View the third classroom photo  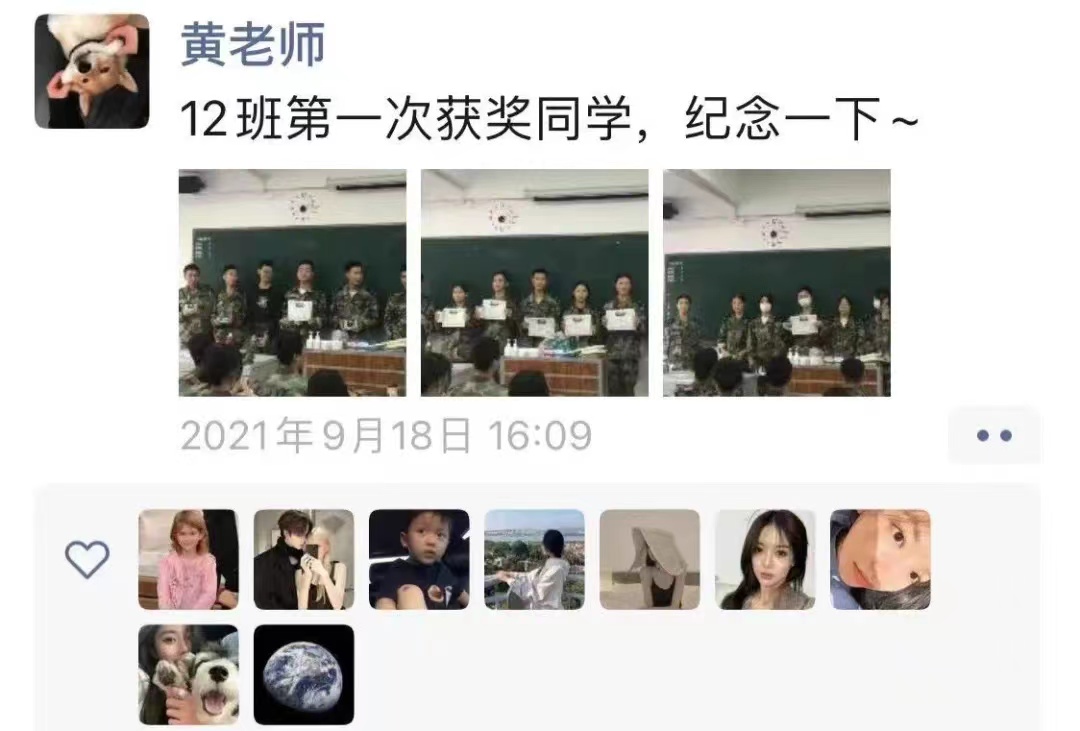coord(776,283)
